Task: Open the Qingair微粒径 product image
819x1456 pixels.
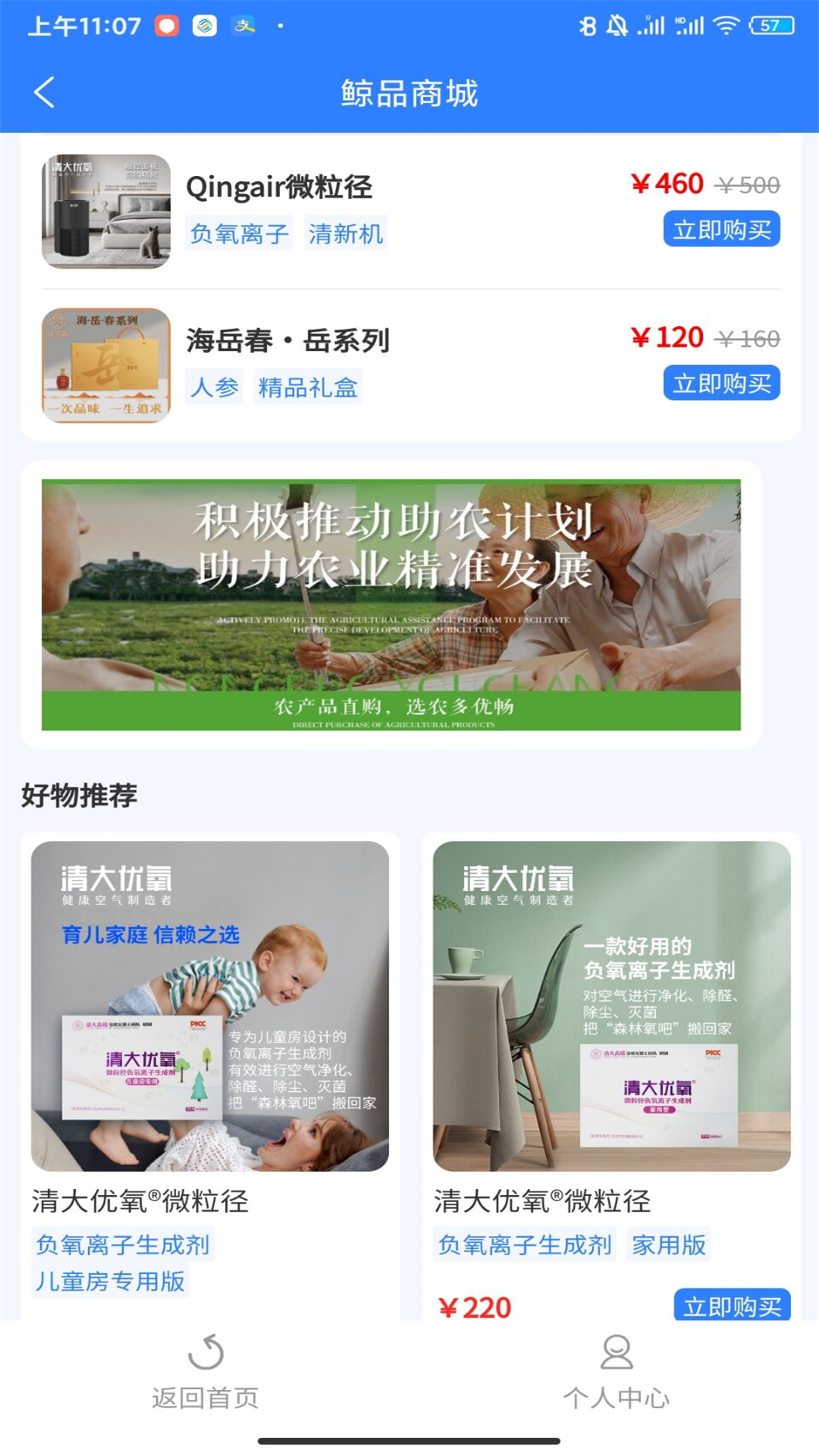Action: point(106,212)
